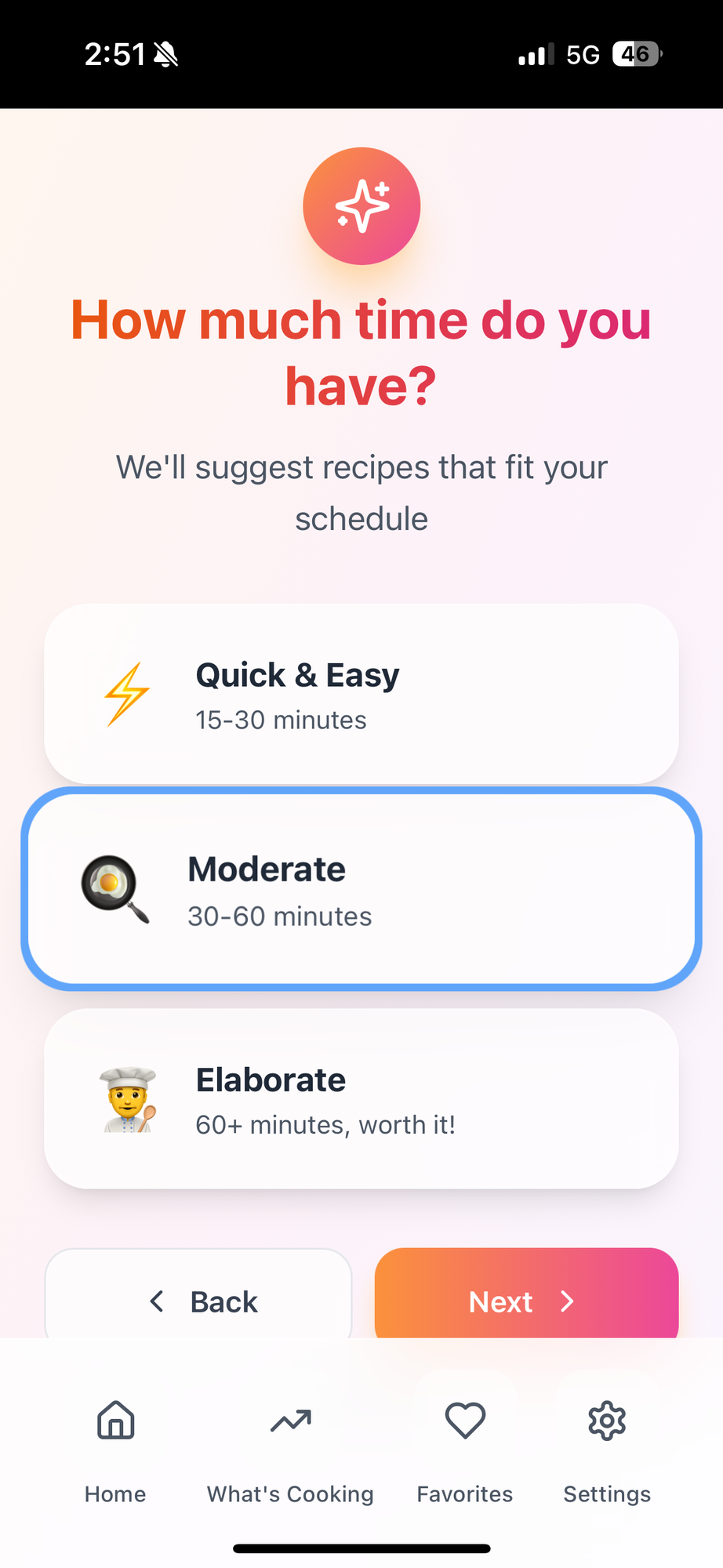The image size is (723, 1568).
Task: Open the Settings tab
Action: pyautogui.click(x=607, y=1450)
